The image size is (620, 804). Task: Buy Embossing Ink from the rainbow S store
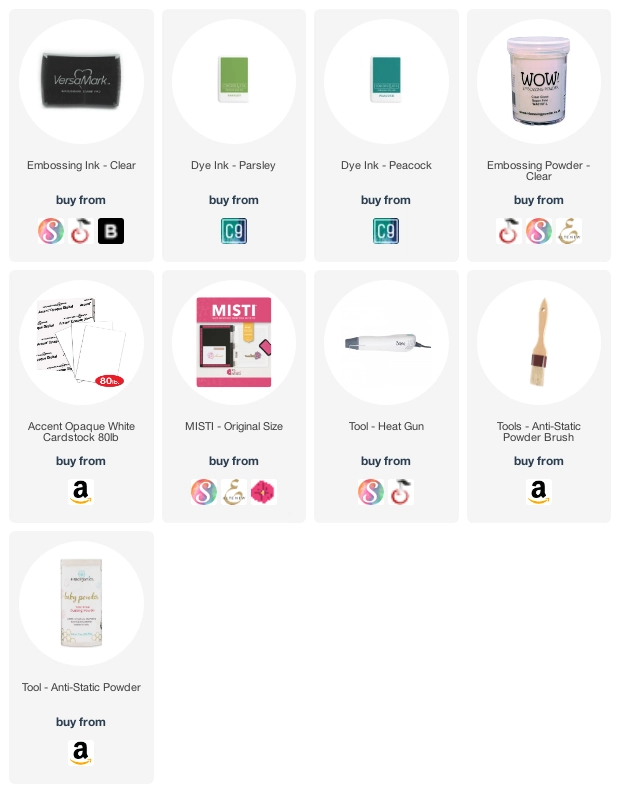pyautogui.click(x=50, y=232)
